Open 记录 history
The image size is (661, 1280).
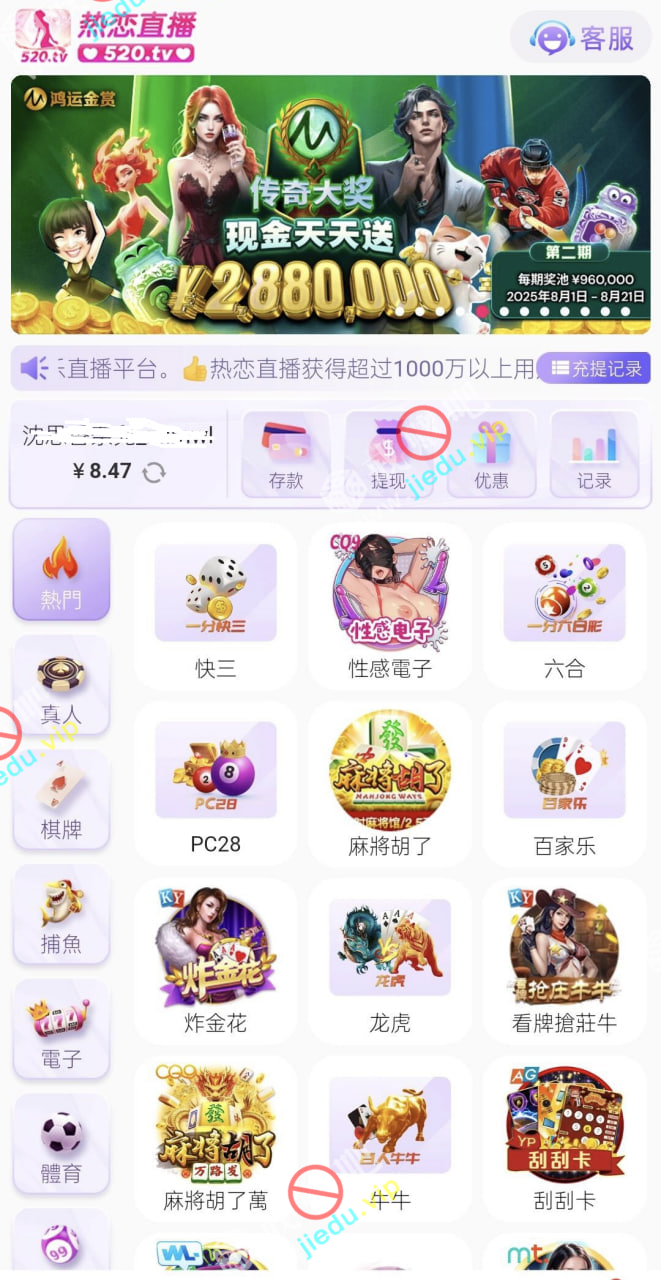coord(594,454)
